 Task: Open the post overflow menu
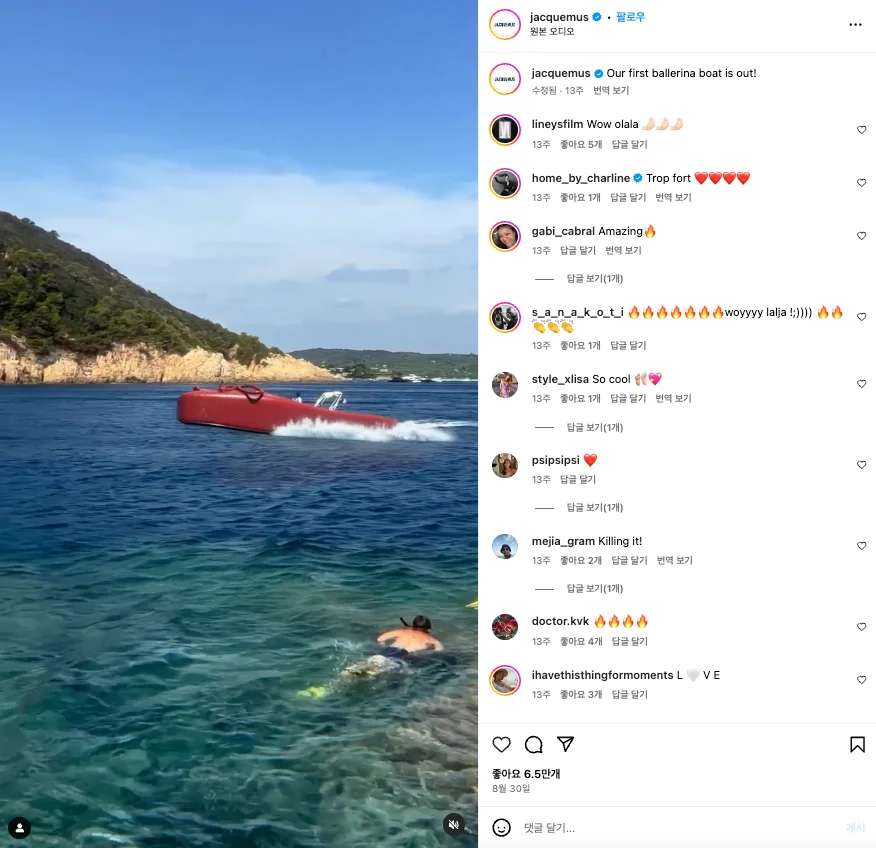855,24
